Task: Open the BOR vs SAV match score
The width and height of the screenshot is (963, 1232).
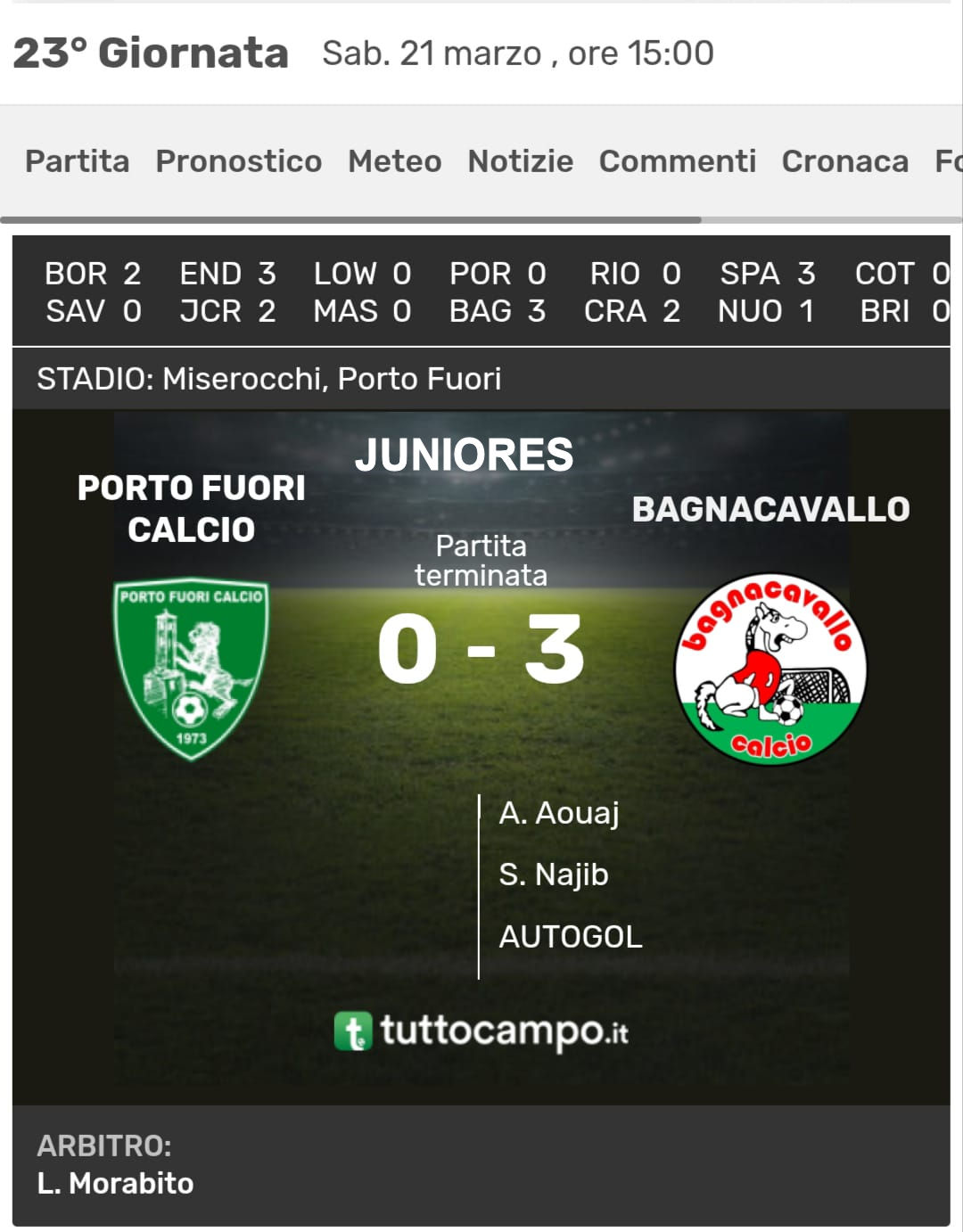Action: pyautogui.click(x=93, y=292)
